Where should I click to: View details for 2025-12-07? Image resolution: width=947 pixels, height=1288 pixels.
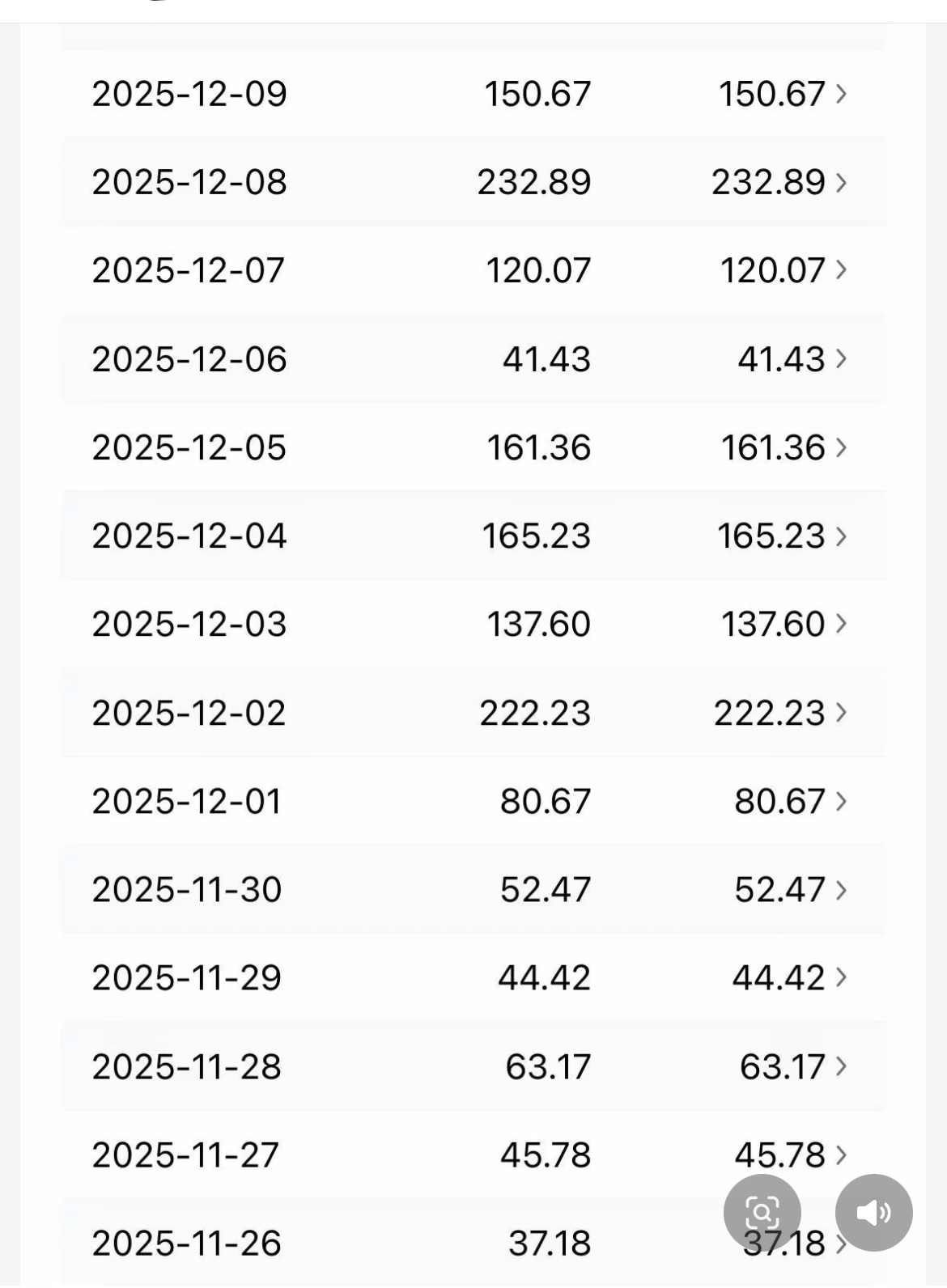pyautogui.click(x=473, y=270)
